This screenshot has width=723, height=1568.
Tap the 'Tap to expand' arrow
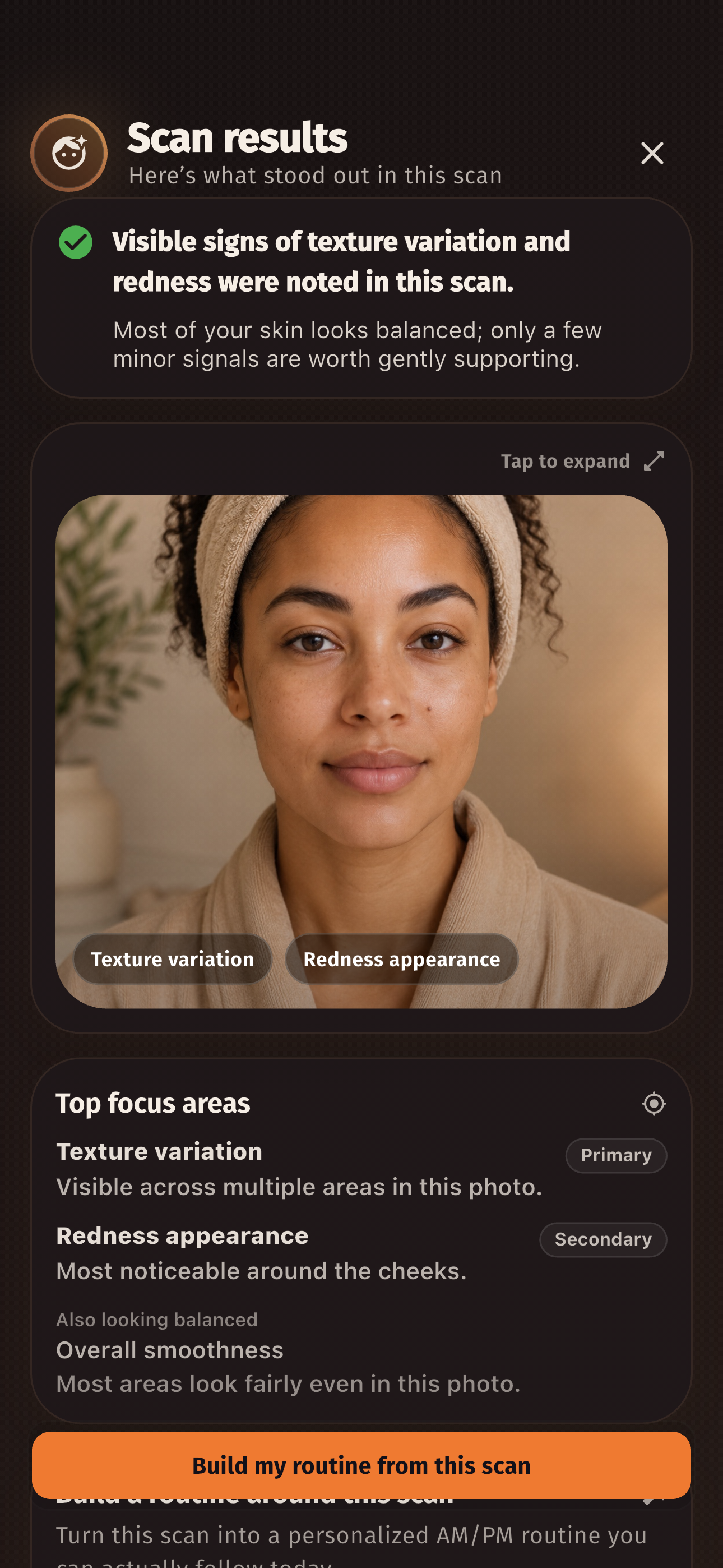[654, 462]
